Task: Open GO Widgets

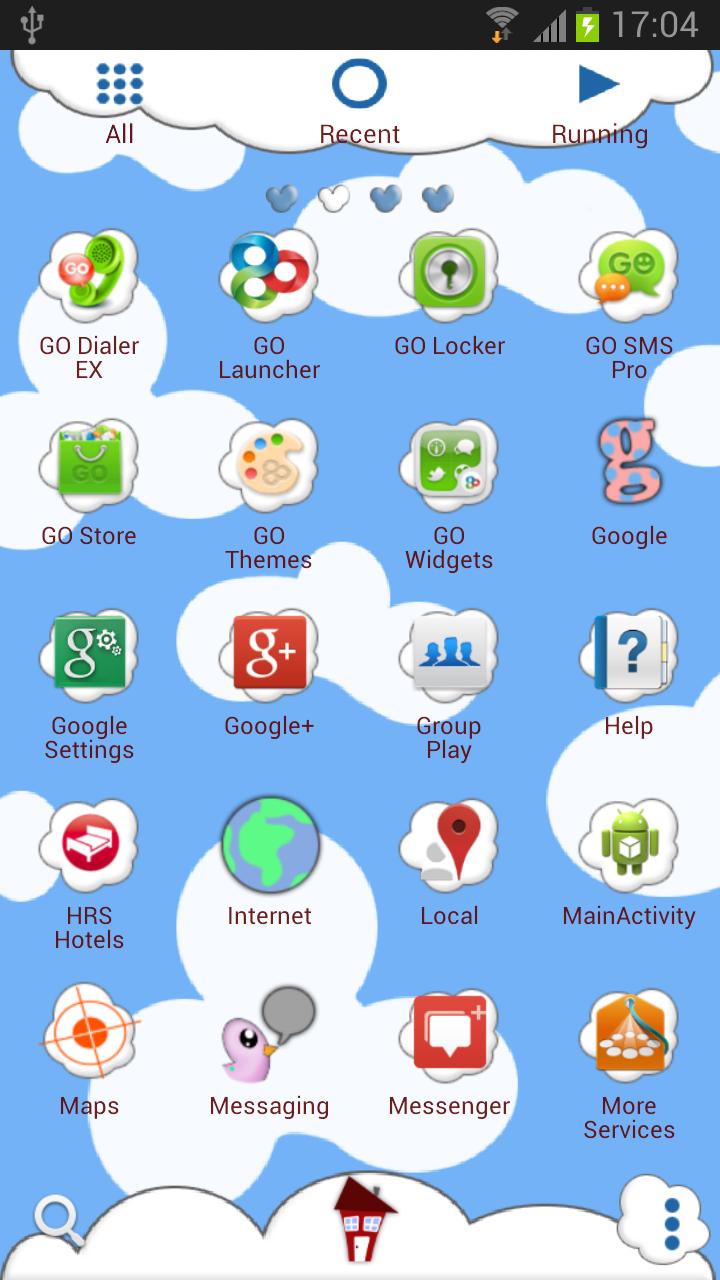Action: coord(449,461)
